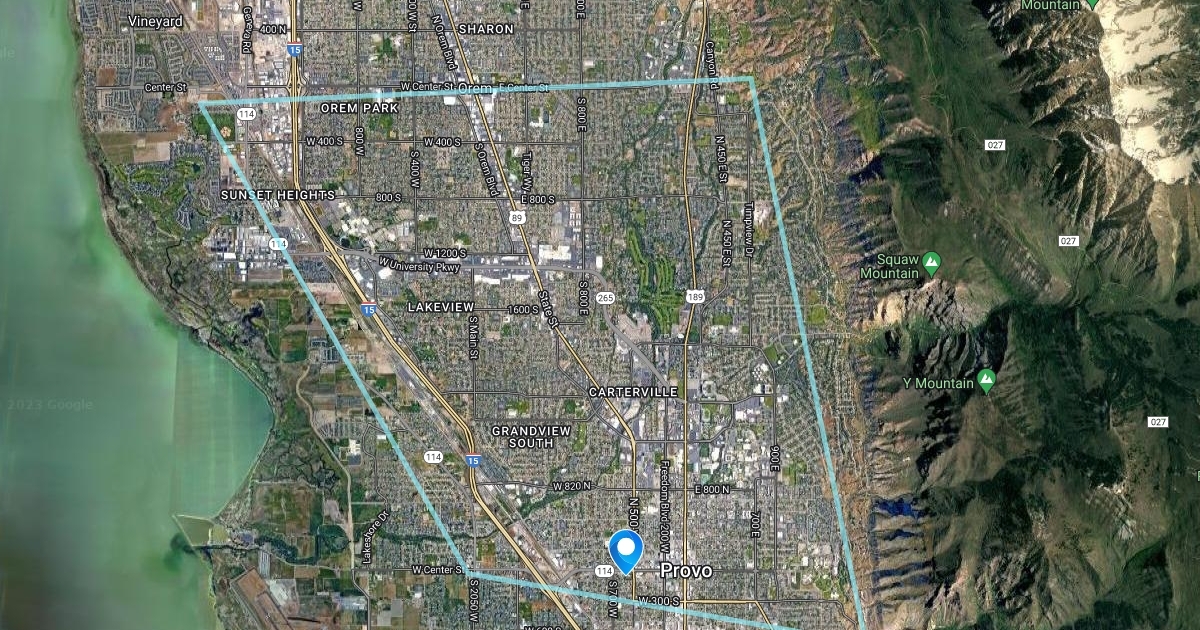Tap the blue location pin near Provo
The image size is (1200, 630).
tap(626, 549)
